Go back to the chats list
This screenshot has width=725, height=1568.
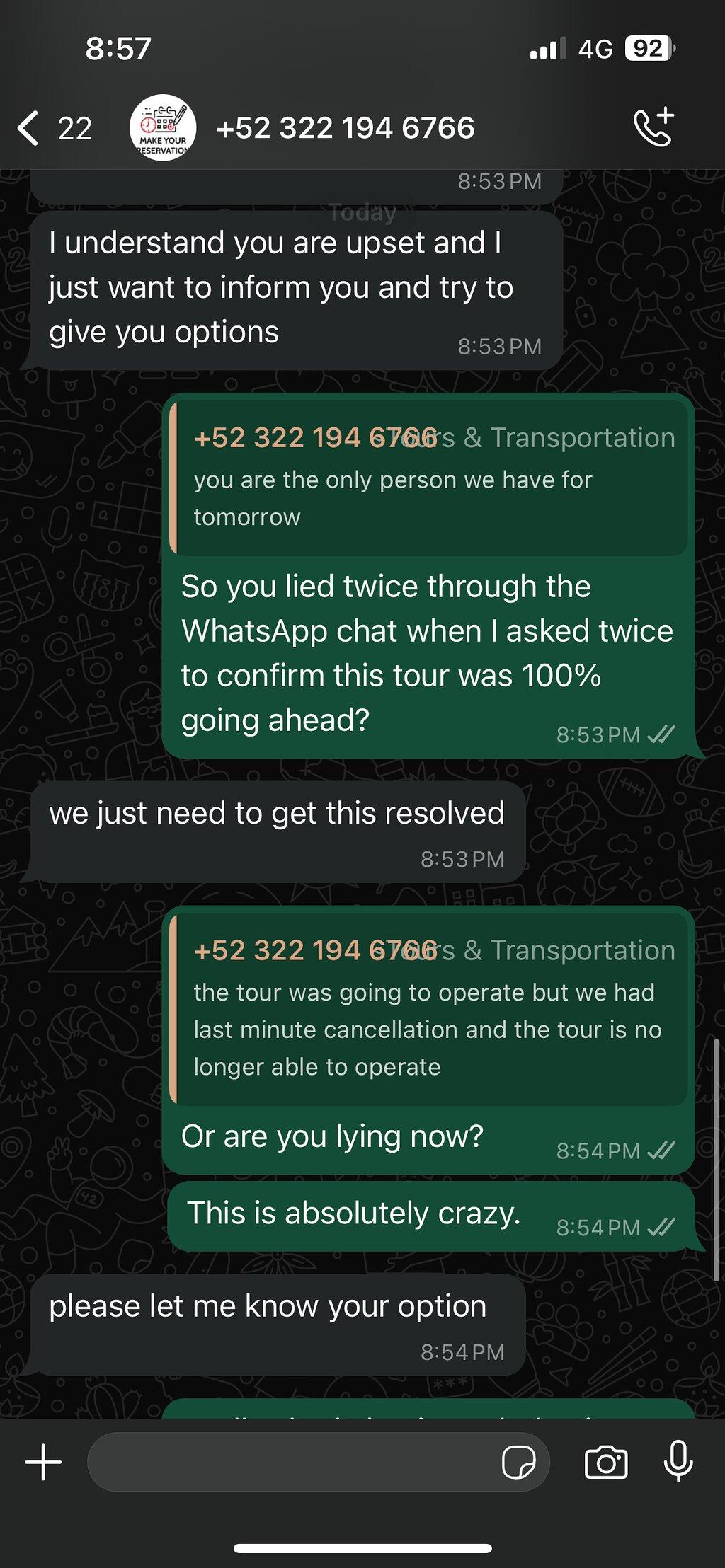[54, 129]
